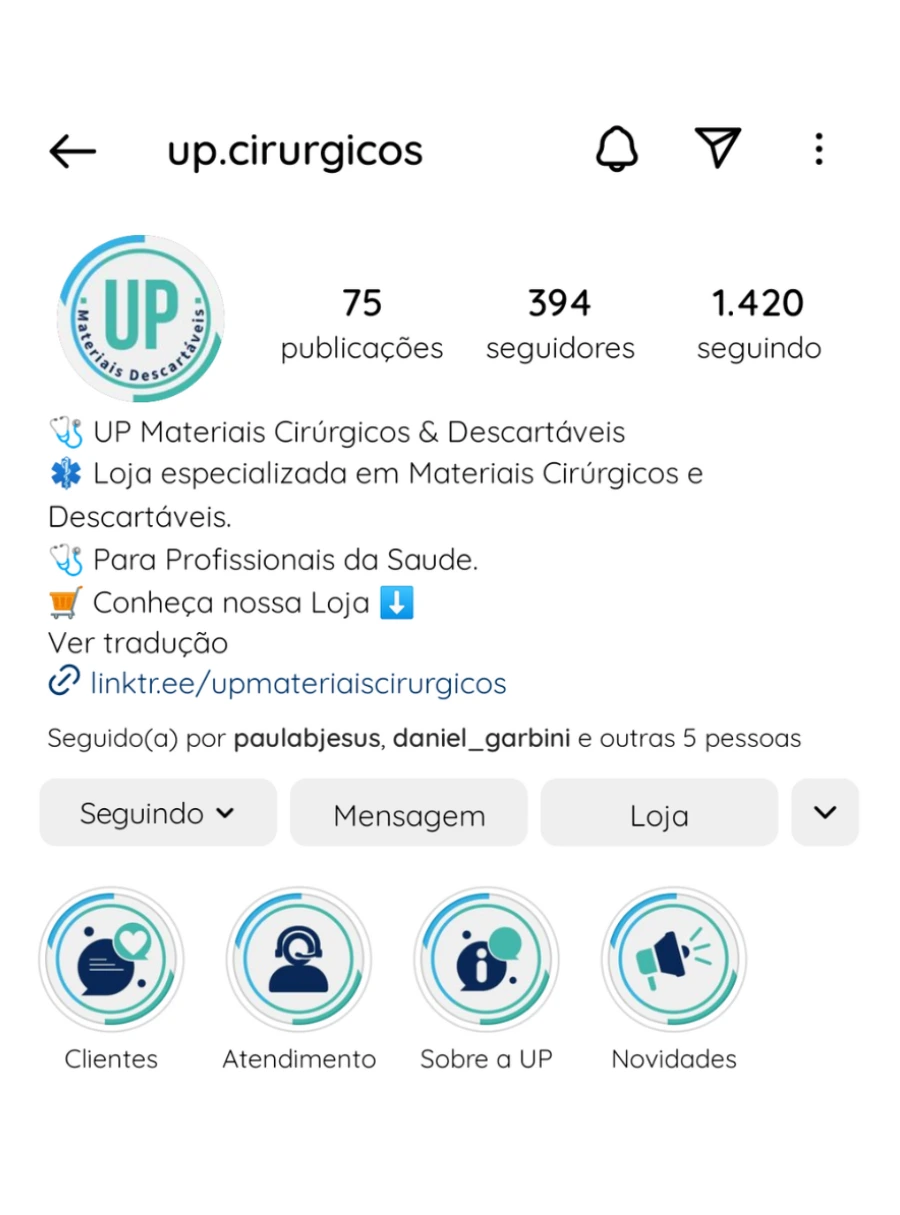View the Atendimento highlight

pyautogui.click(x=299, y=960)
